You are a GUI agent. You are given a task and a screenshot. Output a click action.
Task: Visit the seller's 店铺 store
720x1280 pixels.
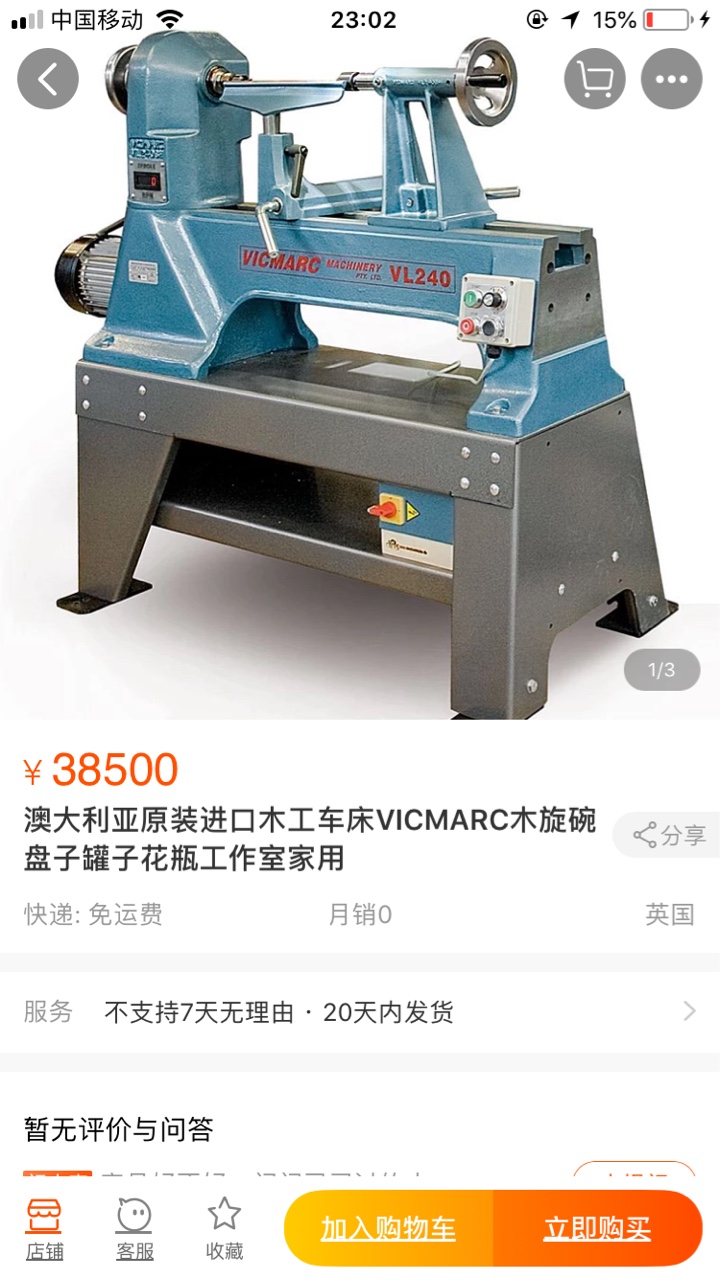coord(44,1228)
